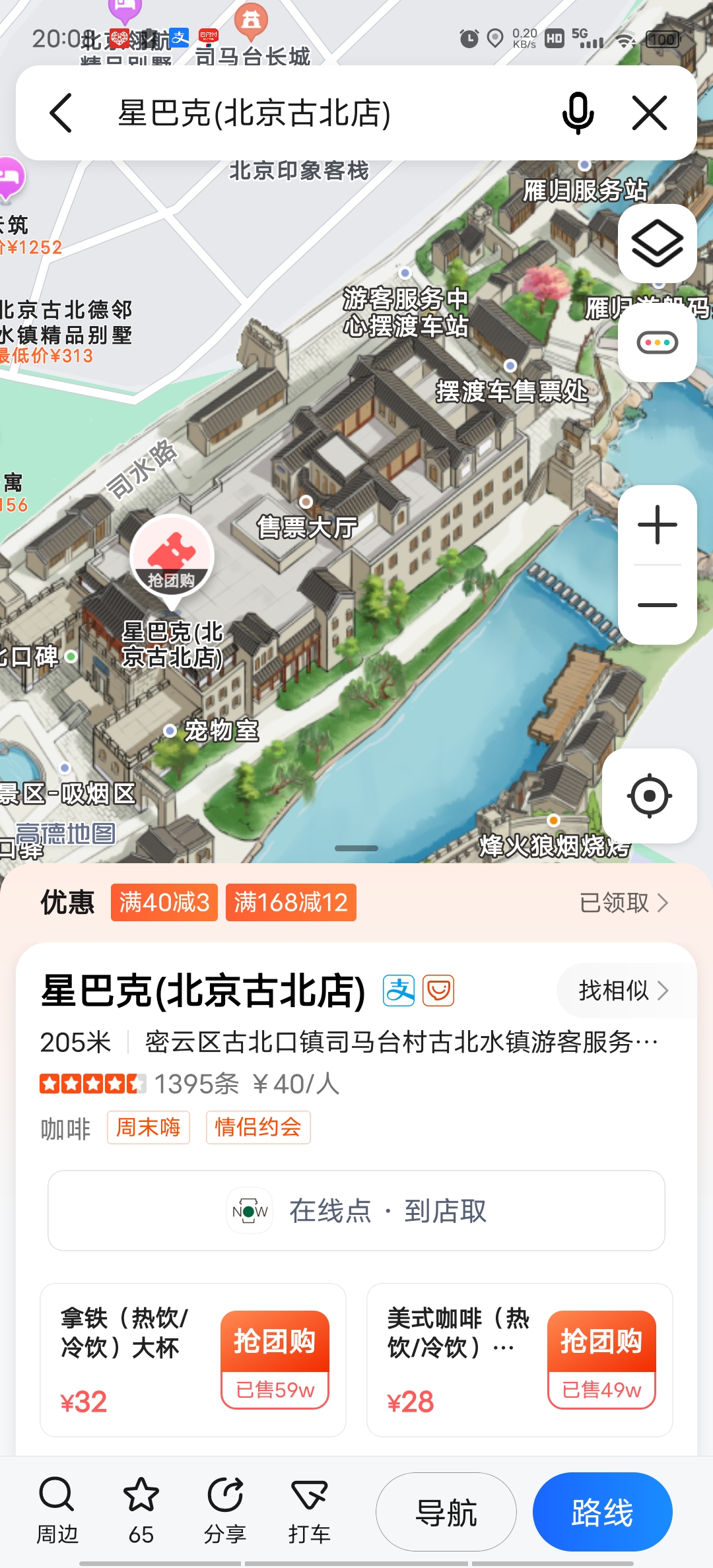The image size is (713, 1568).
Task: Go back from the search result
Action: click(61, 113)
